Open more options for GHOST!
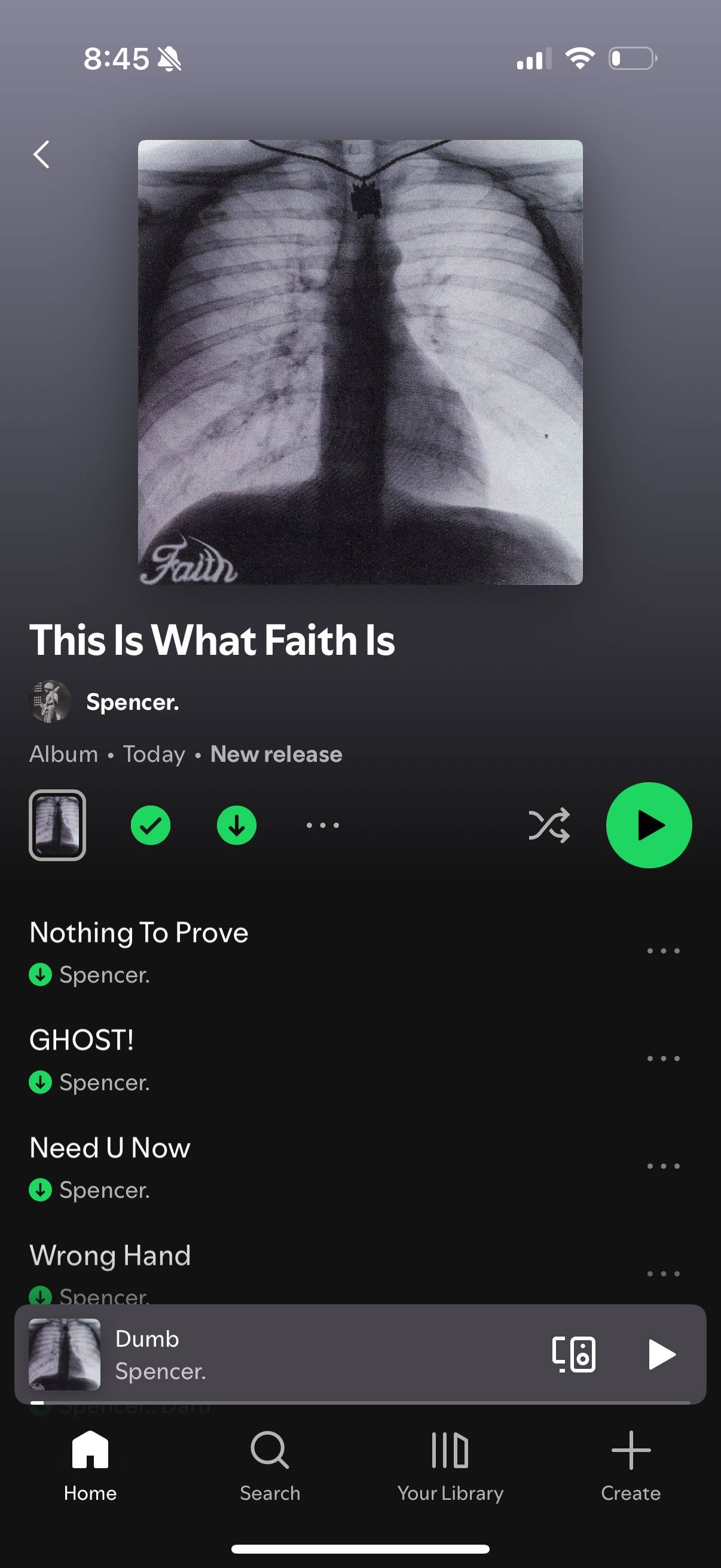 pyautogui.click(x=663, y=1058)
